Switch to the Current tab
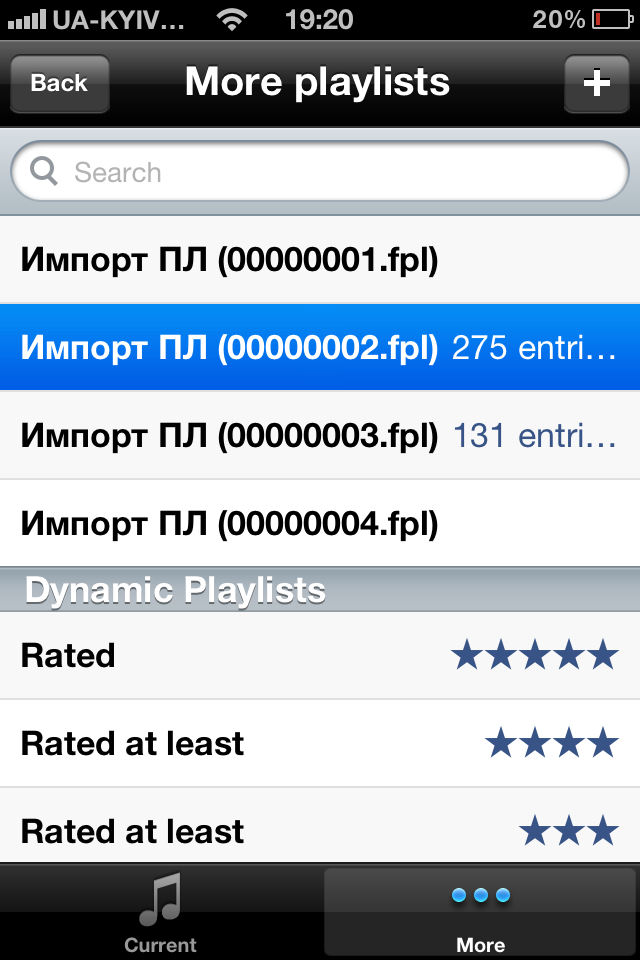Screen dimensions: 640x960 pos(160,912)
